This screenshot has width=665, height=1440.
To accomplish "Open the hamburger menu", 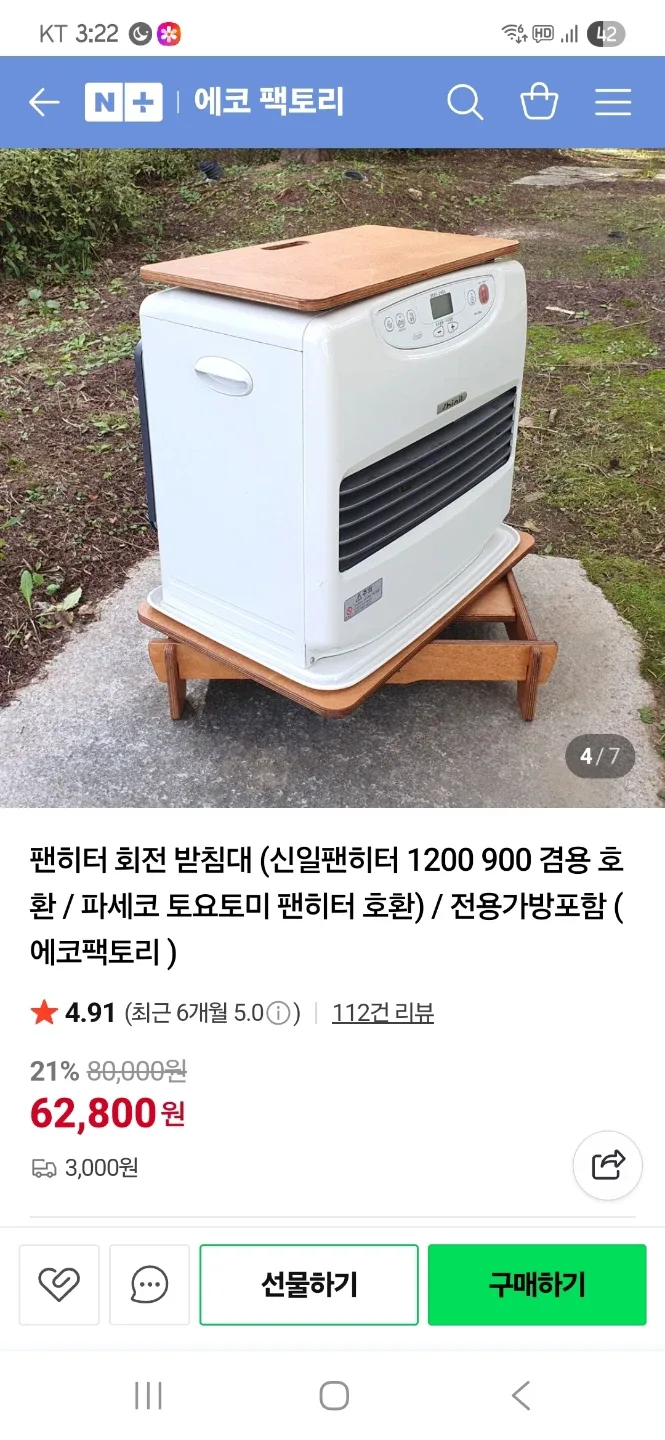I will click(612, 102).
